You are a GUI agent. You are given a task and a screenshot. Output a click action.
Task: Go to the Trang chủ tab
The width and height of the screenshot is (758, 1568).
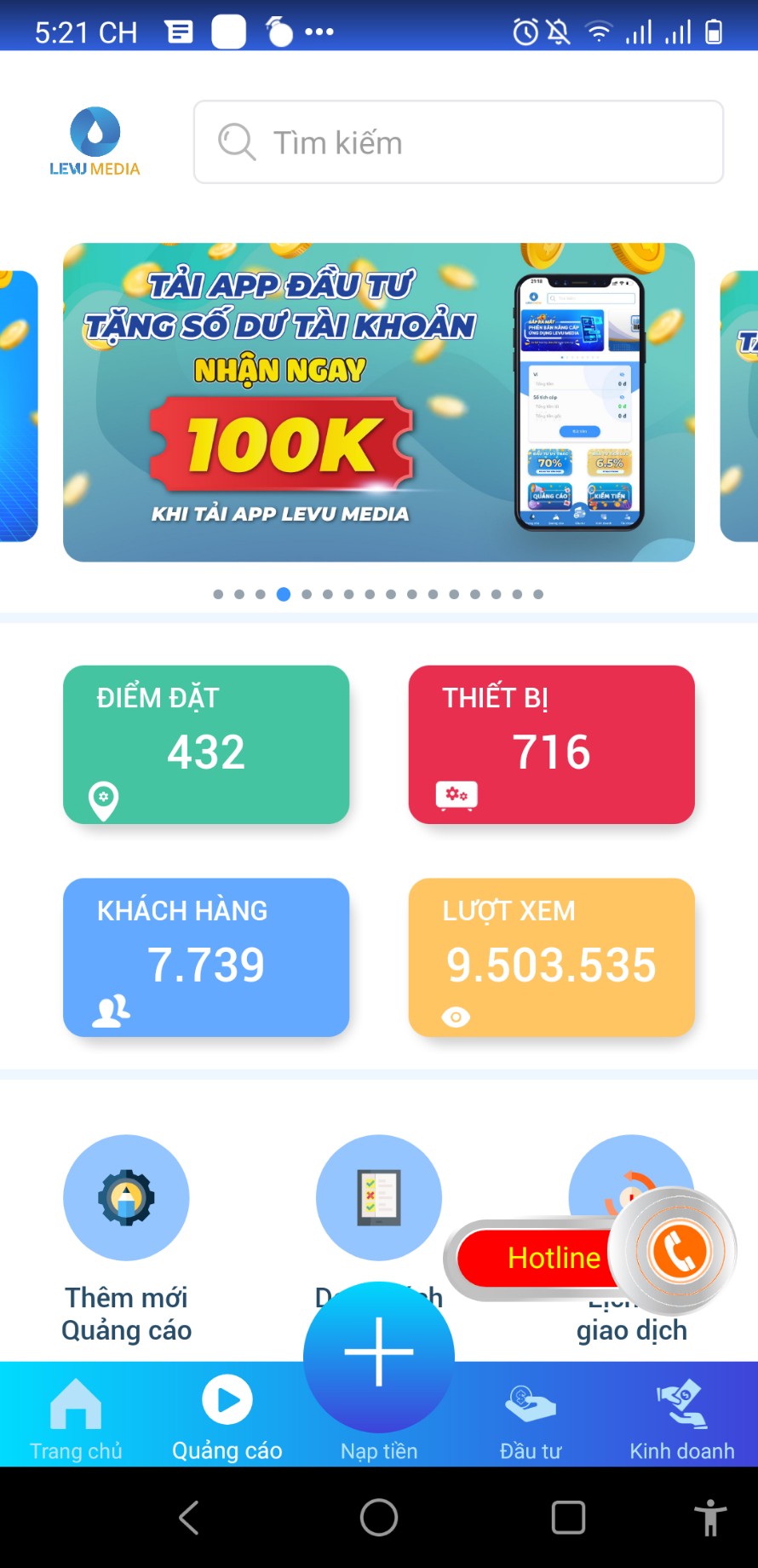tap(76, 1418)
